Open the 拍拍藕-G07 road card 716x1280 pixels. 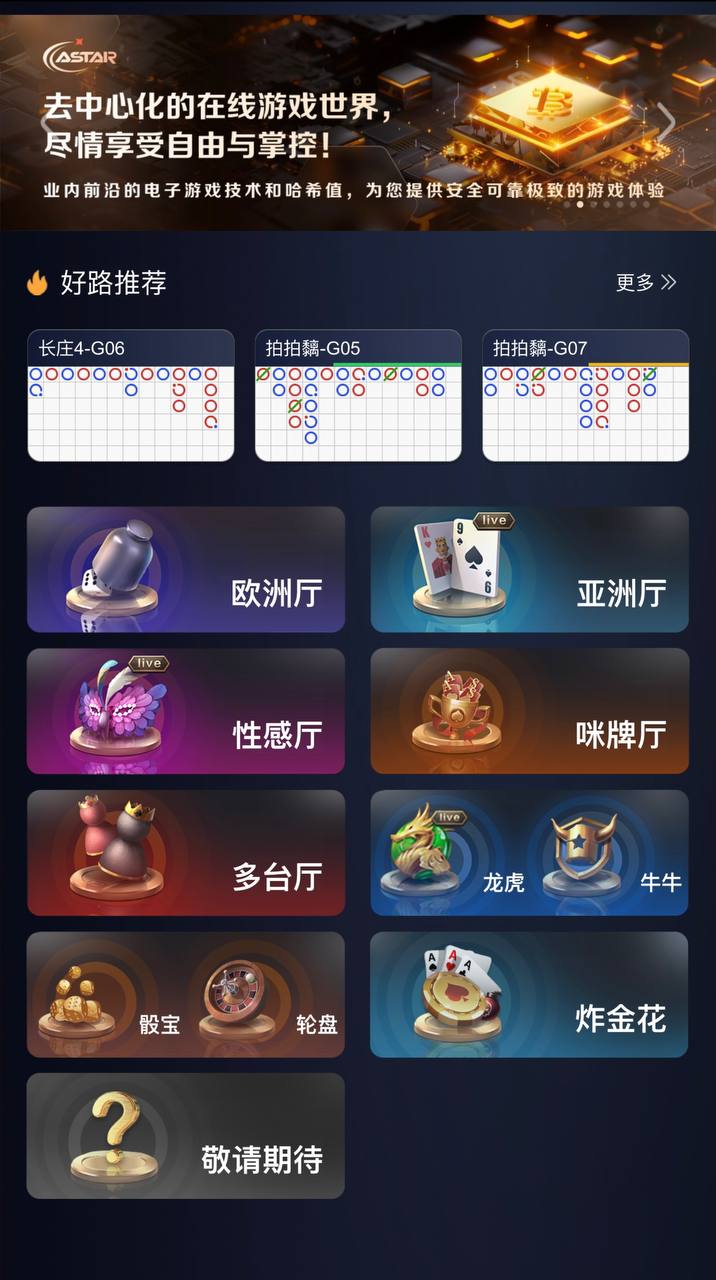coord(585,396)
